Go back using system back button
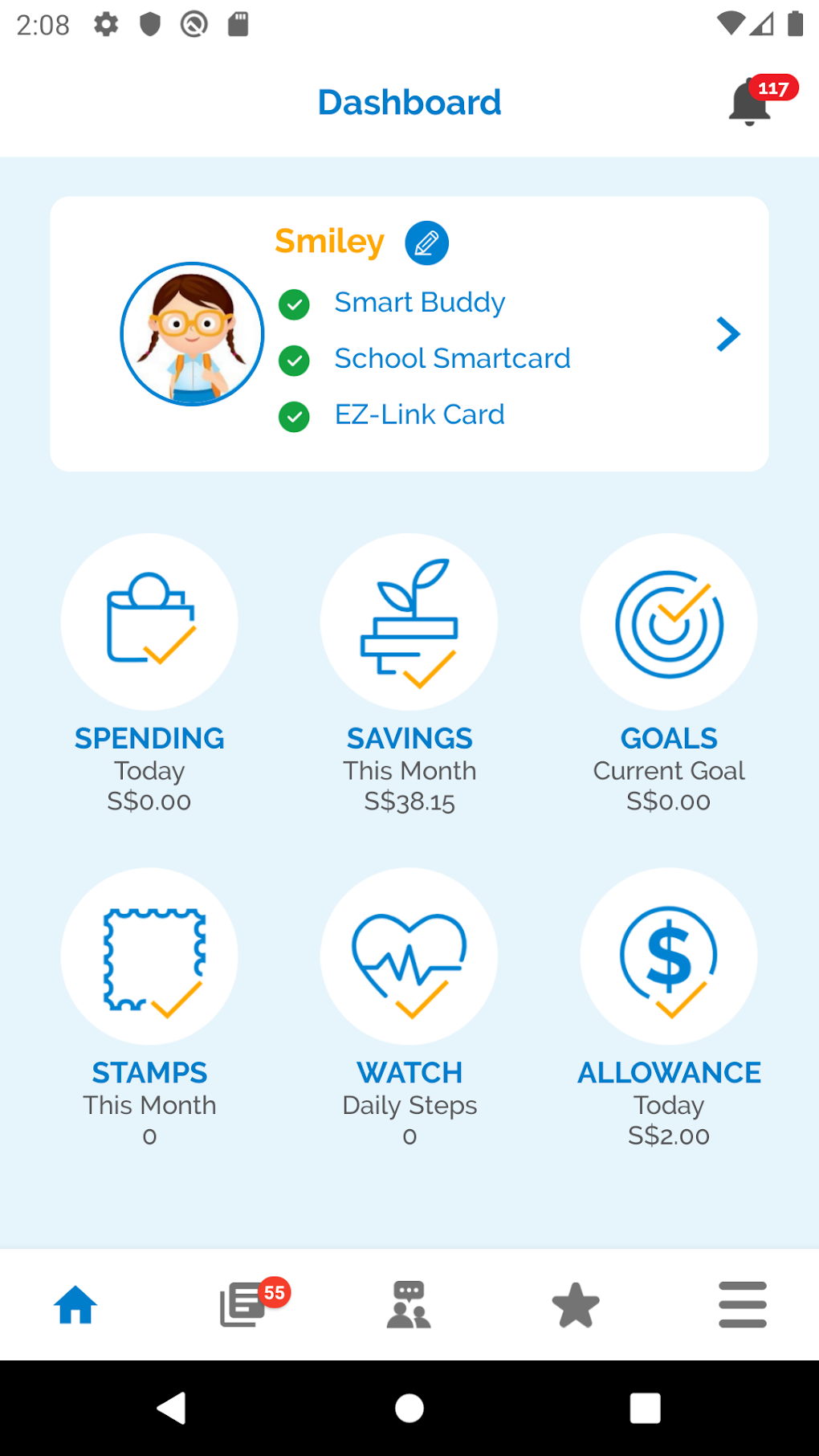The image size is (819, 1456). pos(172,1408)
